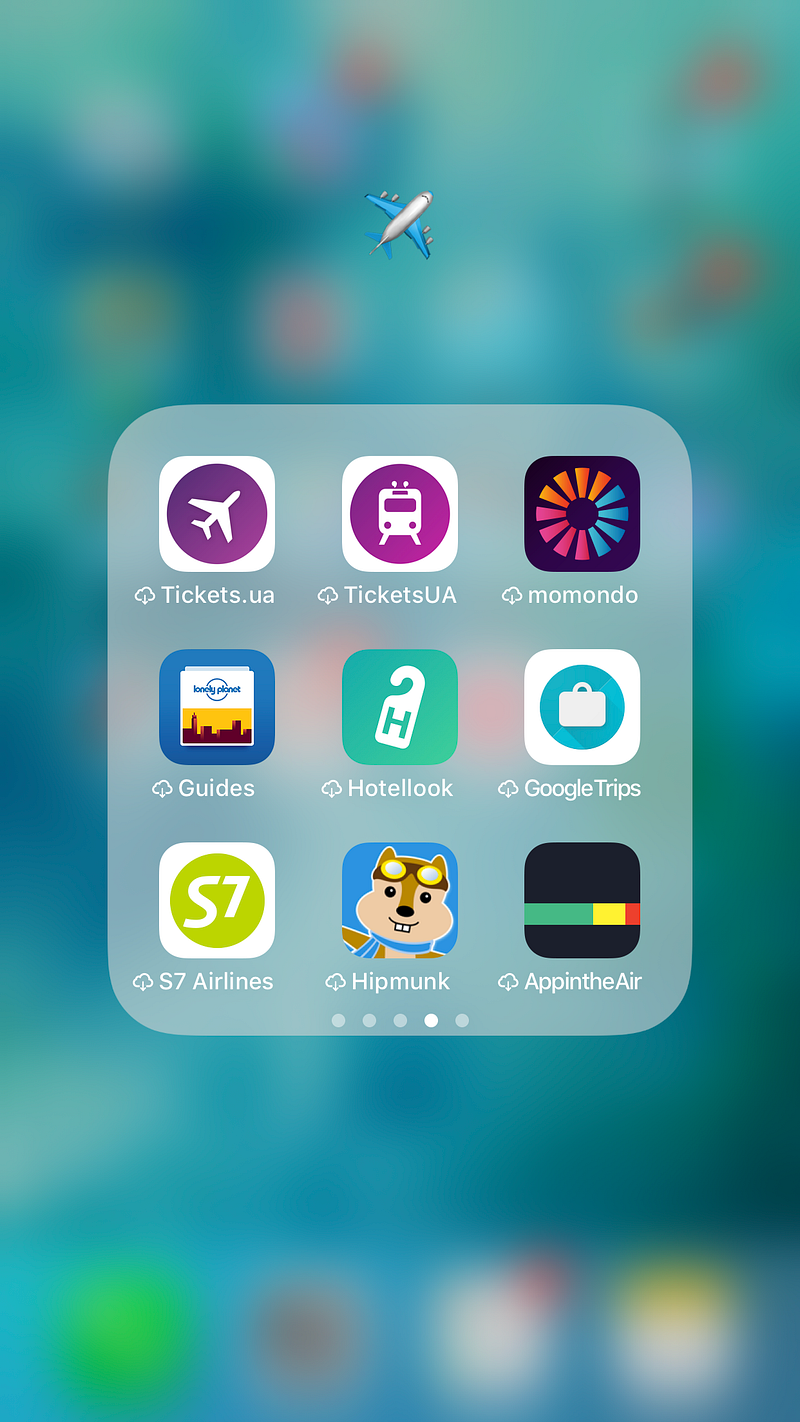800x1422 pixels.
Task: Launch S7 Airlines app
Action: pos(217,900)
